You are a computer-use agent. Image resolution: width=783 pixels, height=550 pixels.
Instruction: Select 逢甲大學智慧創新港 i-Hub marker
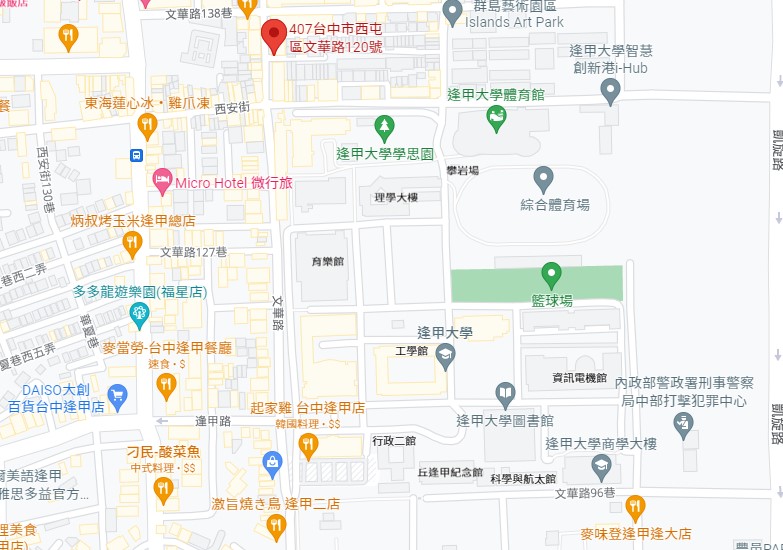click(610, 92)
